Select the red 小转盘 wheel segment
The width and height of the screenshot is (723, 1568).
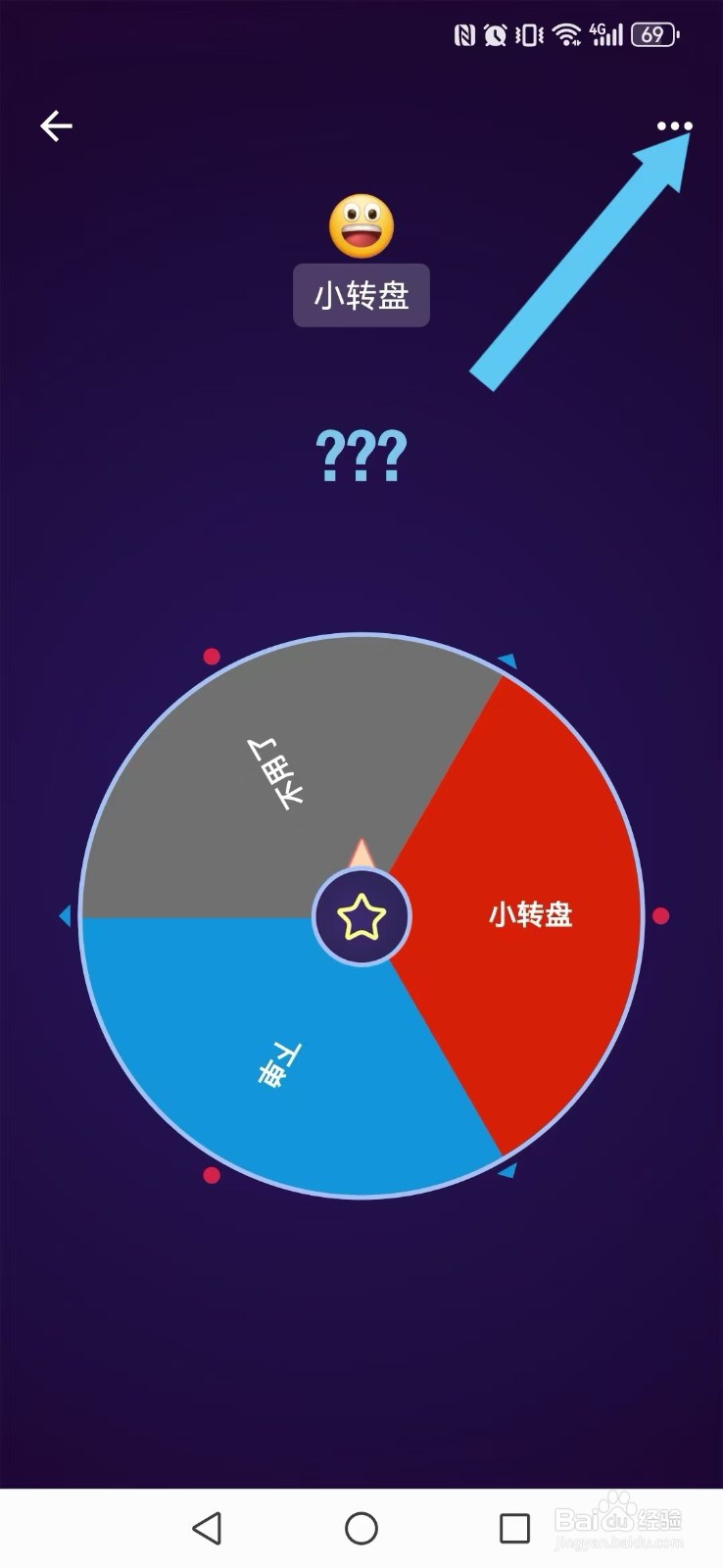[529, 916]
